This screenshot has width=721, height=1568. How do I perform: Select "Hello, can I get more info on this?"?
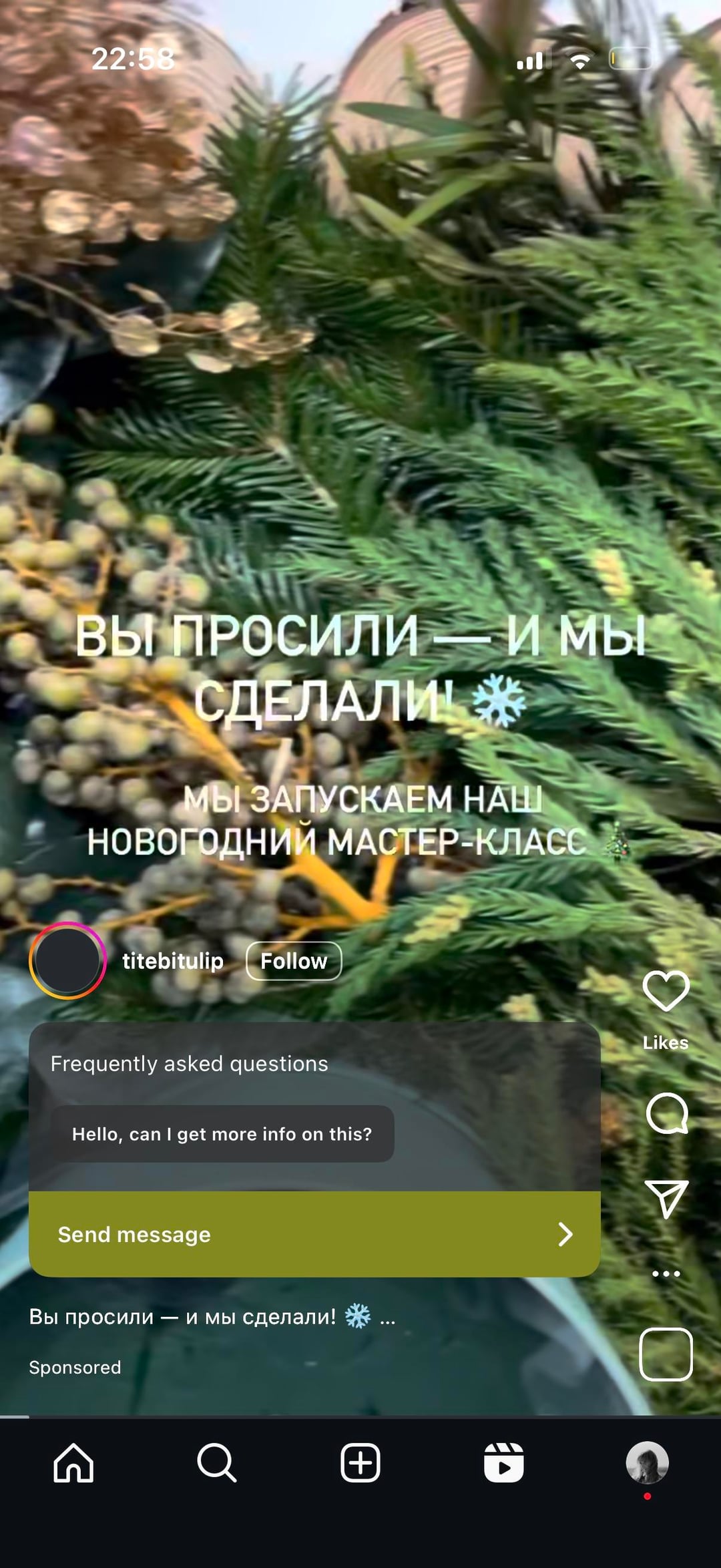[x=222, y=1134]
